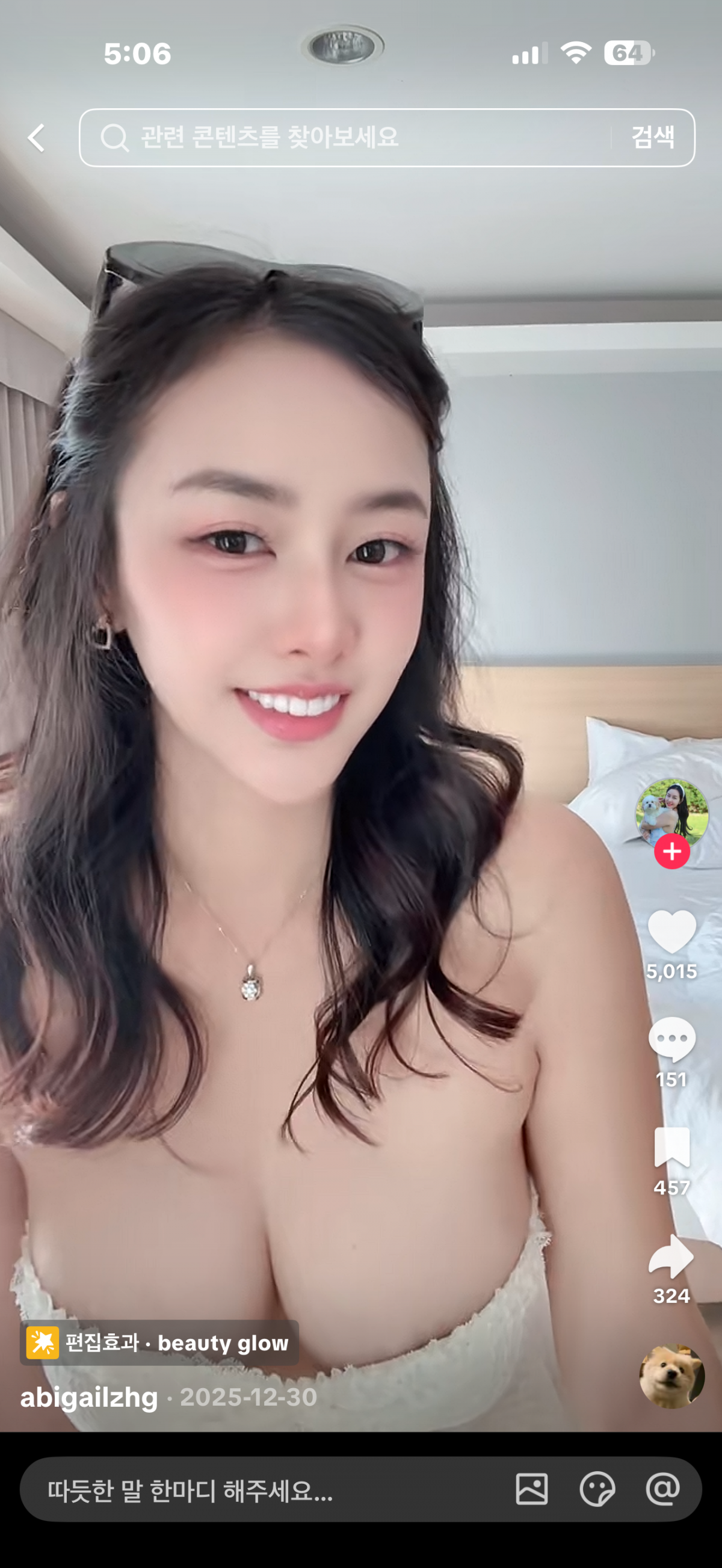This screenshot has height=1568, width=722.
Task: Open the sound disc with the dog picture
Action: (671, 1377)
